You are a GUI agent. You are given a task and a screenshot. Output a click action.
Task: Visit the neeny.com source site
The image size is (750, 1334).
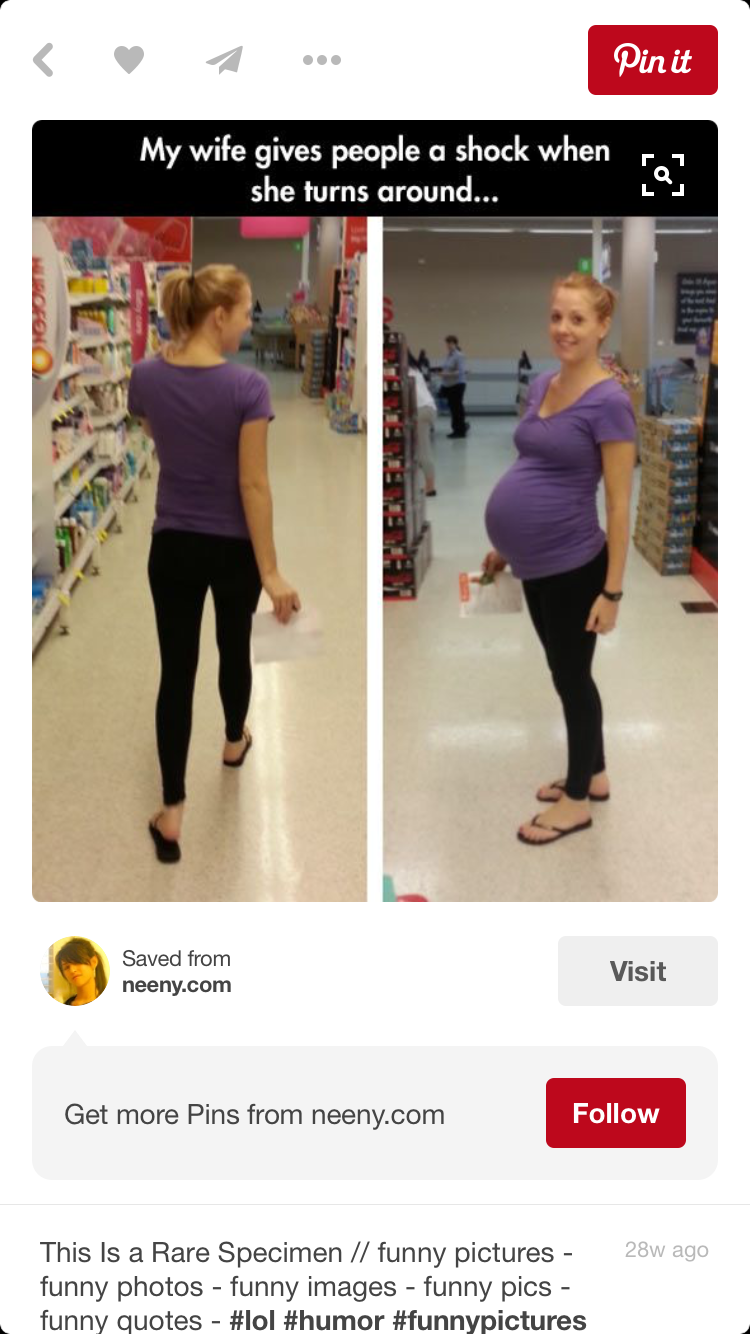[x=637, y=971]
